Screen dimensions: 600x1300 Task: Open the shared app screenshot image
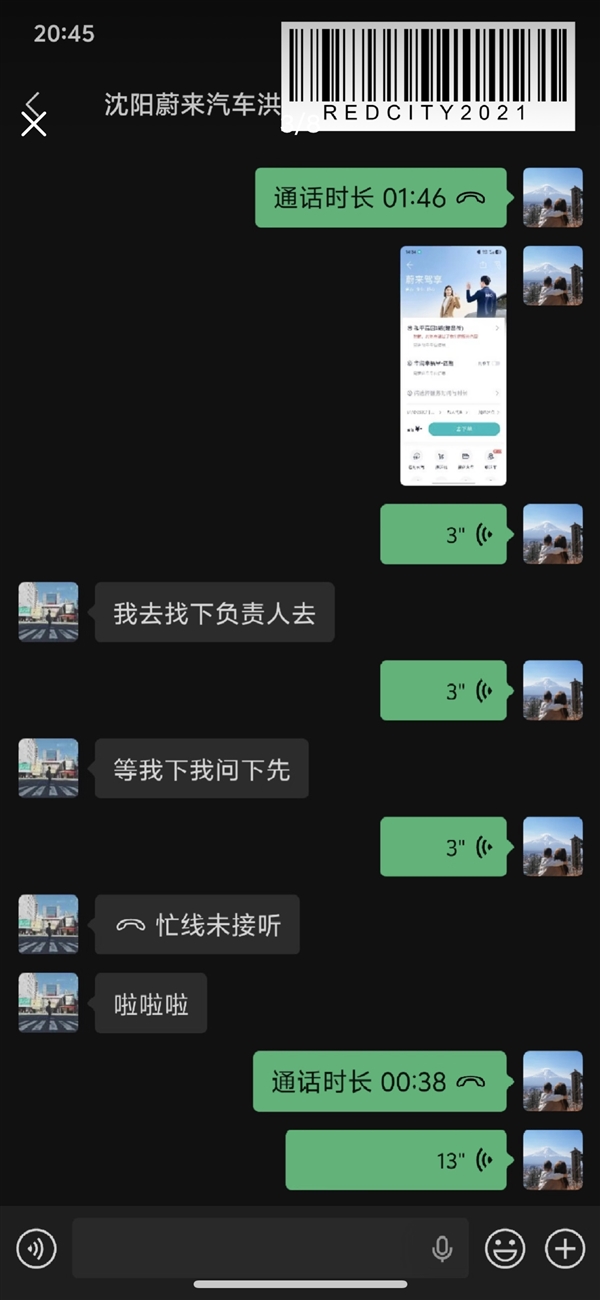point(453,366)
